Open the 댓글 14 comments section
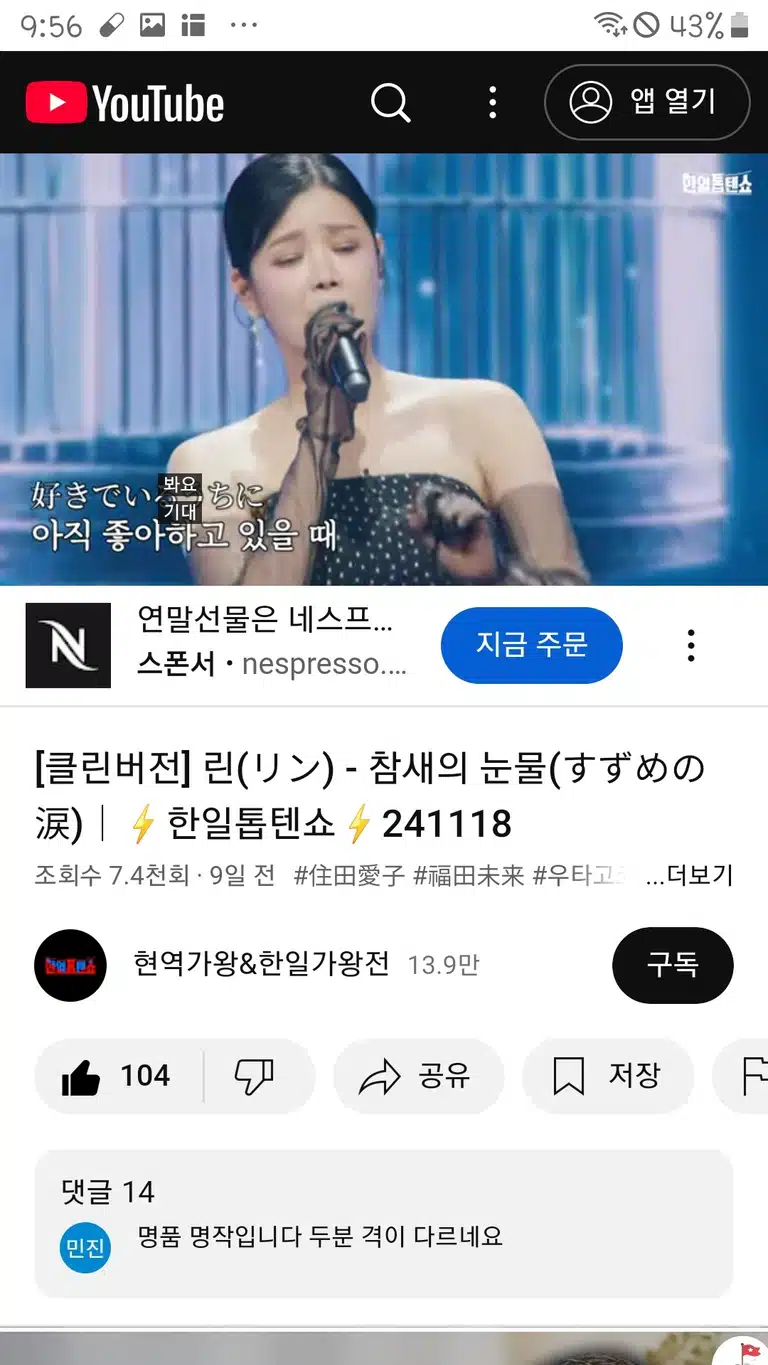The height and width of the screenshot is (1365, 768). click(x=384, y=1224)
